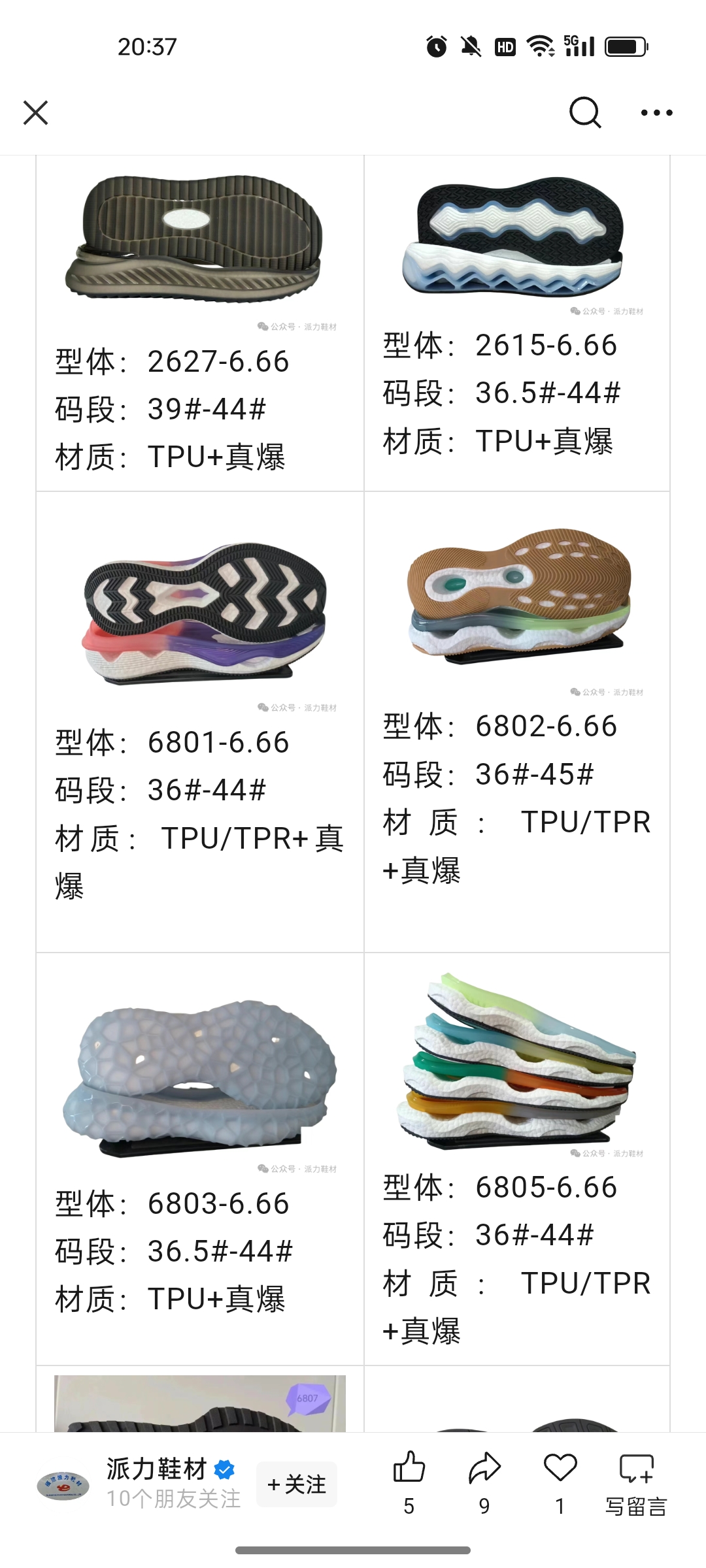Viewport: 706px width, 1568px height.
Task: Open the 6802-6.66 sole photo
Action: 518,596
